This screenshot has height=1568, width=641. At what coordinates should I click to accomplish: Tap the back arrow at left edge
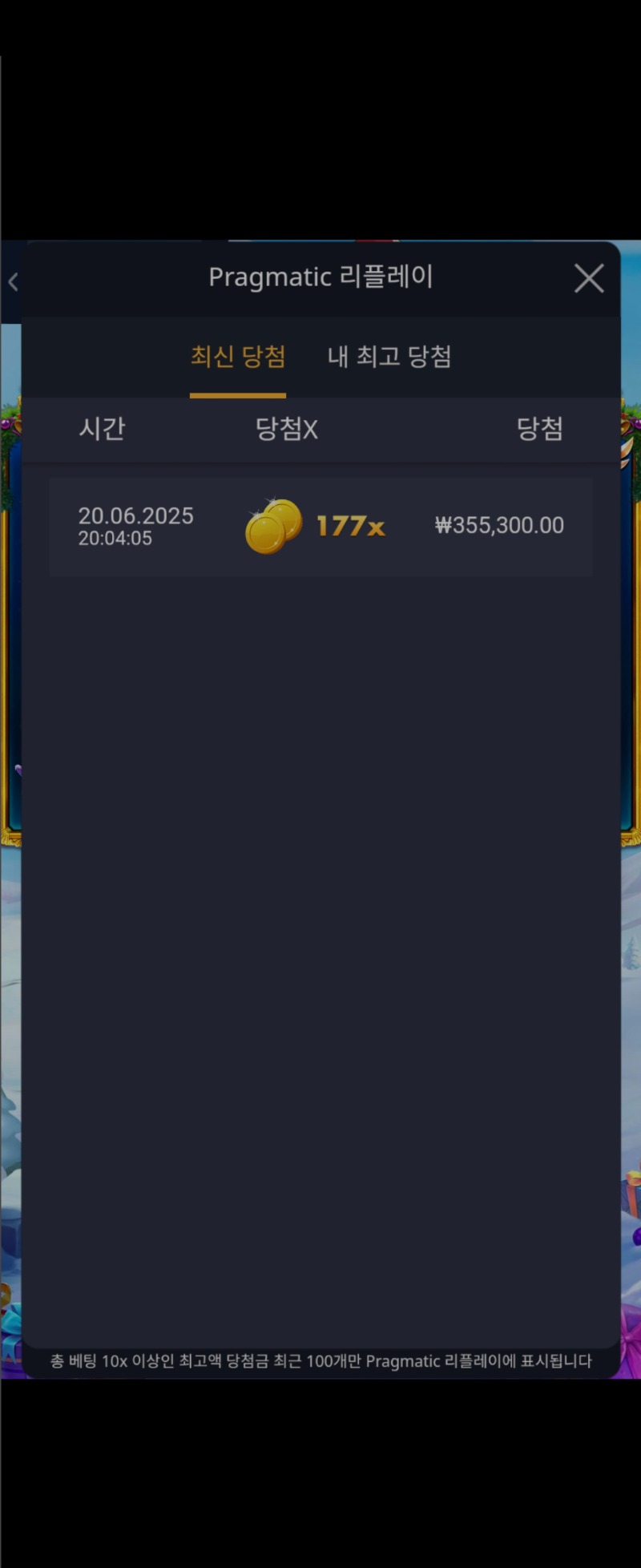click(x=13, y=281)
